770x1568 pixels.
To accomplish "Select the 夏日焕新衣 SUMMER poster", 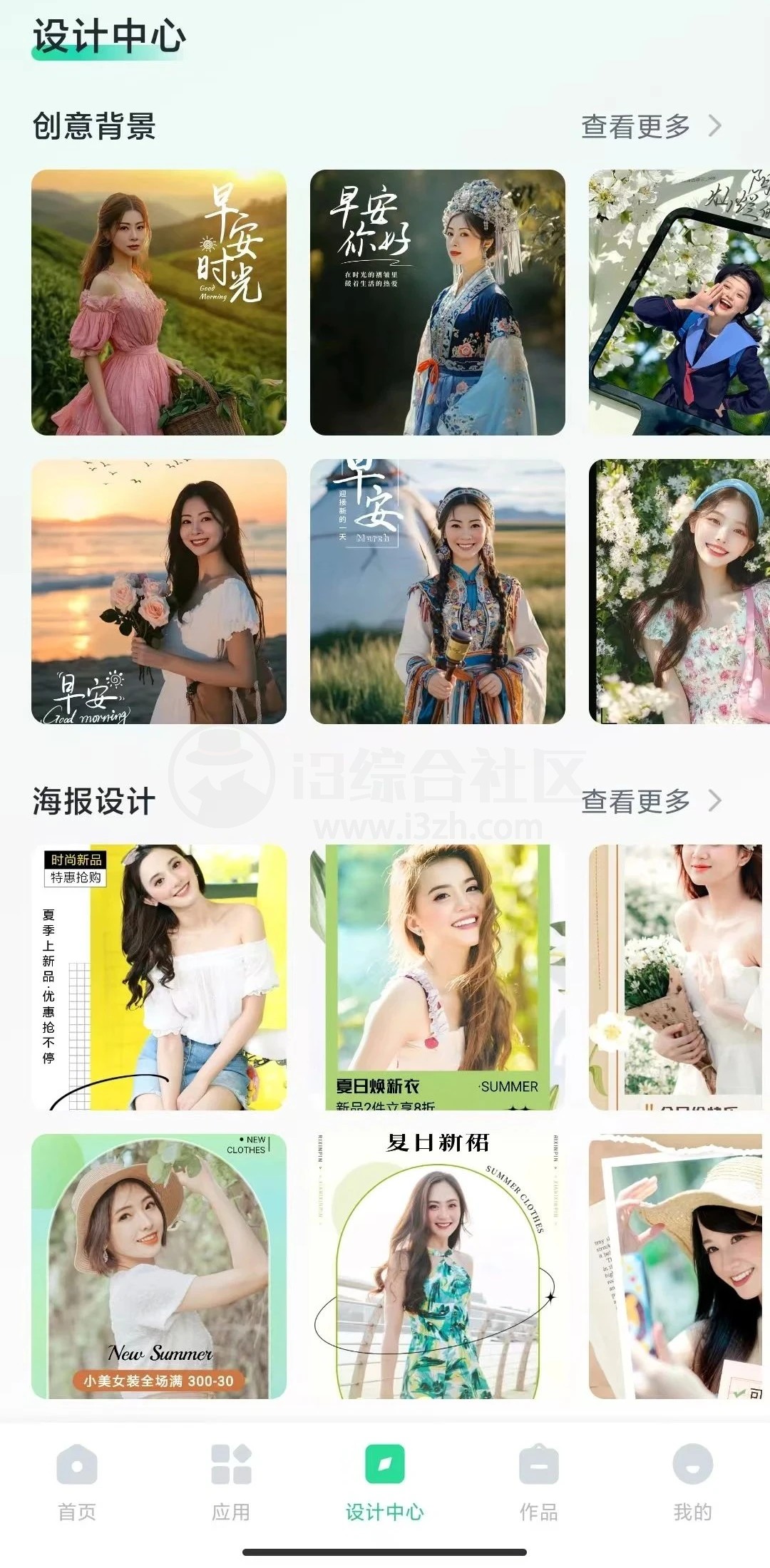I will point(437,977).
